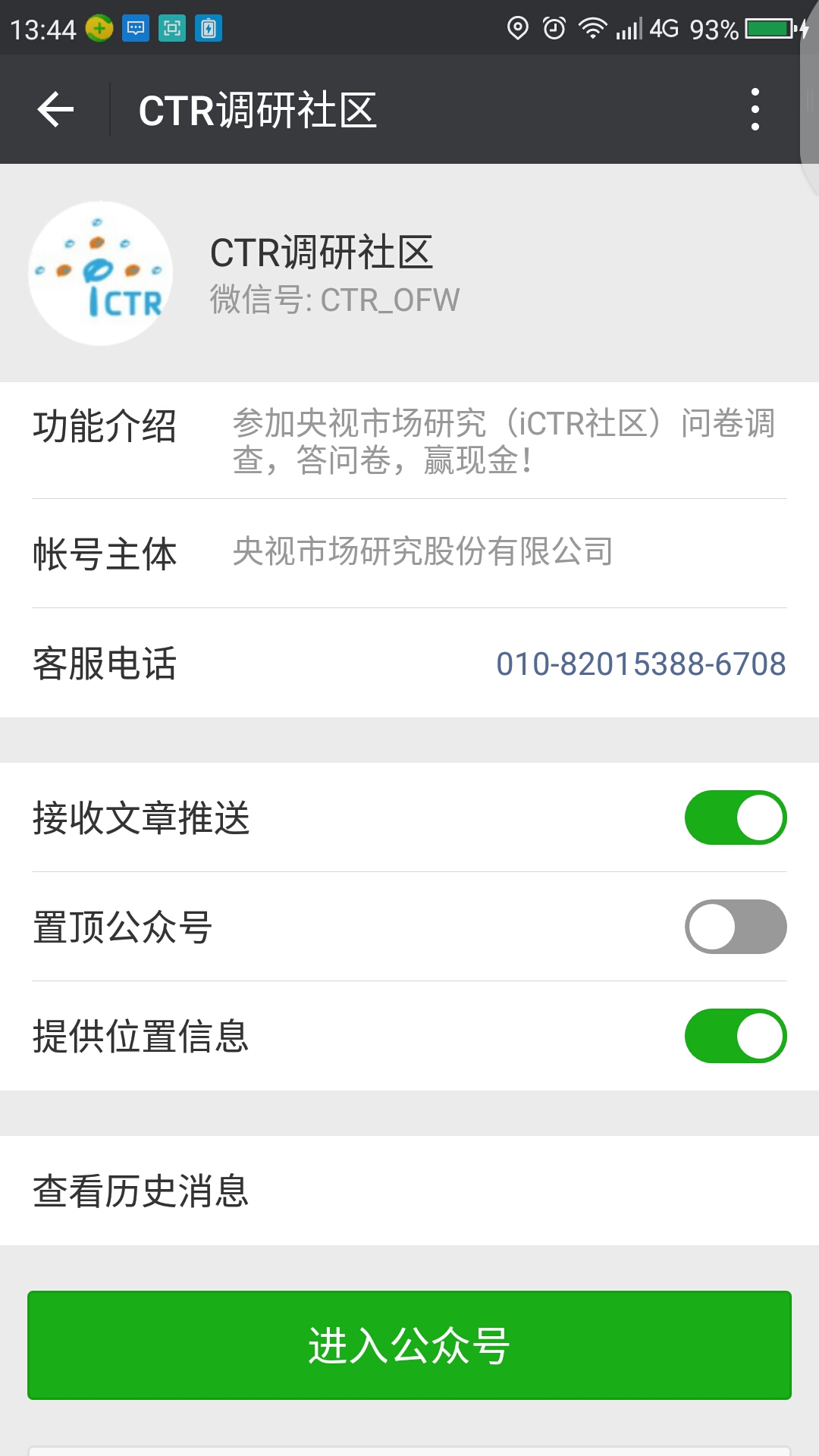Disable 提供位置信息 switch
The image size is (819, 1456).
tap(736, 1036)
